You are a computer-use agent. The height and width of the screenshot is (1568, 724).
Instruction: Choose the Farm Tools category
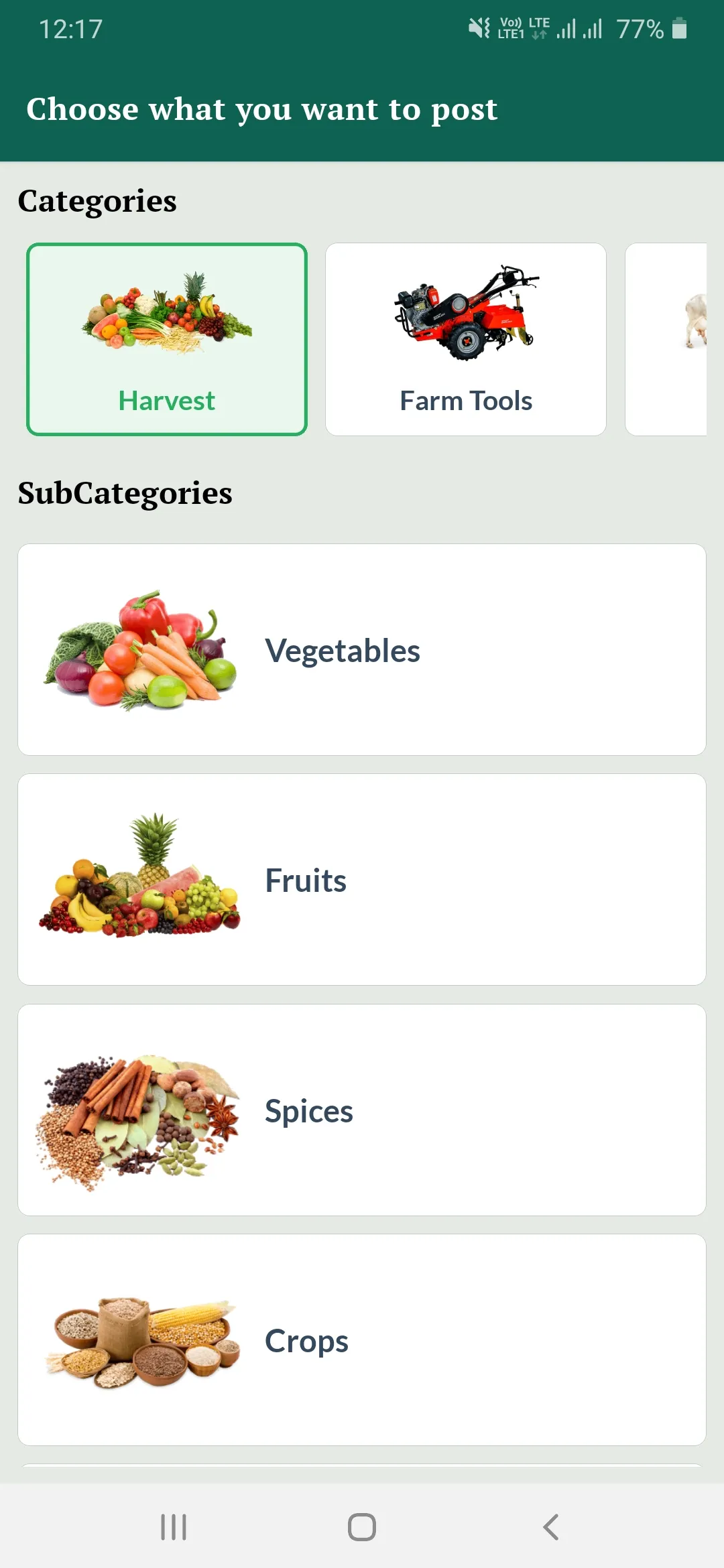click(x=465, y=340)
